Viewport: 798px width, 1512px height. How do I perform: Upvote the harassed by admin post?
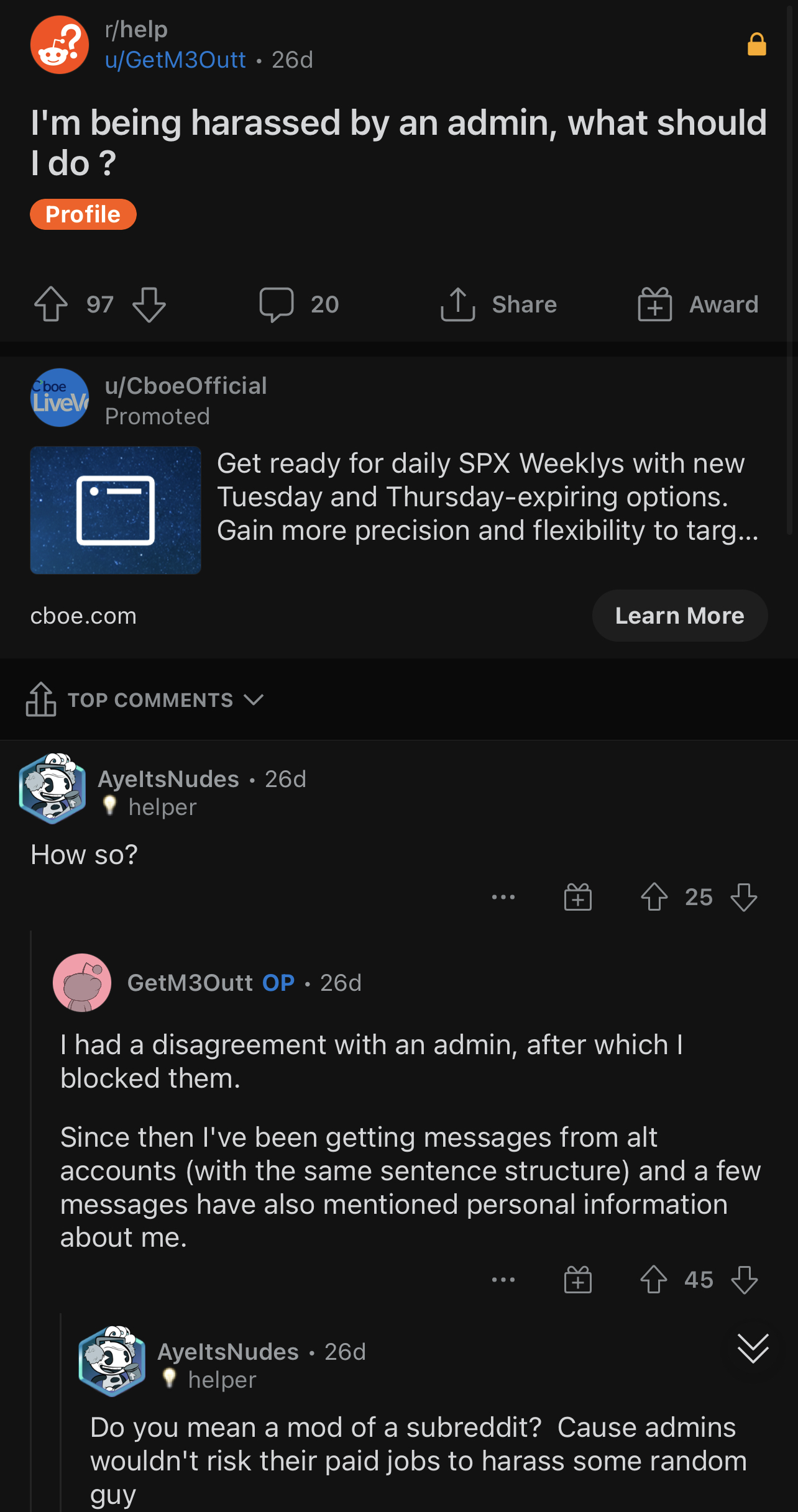51,304
